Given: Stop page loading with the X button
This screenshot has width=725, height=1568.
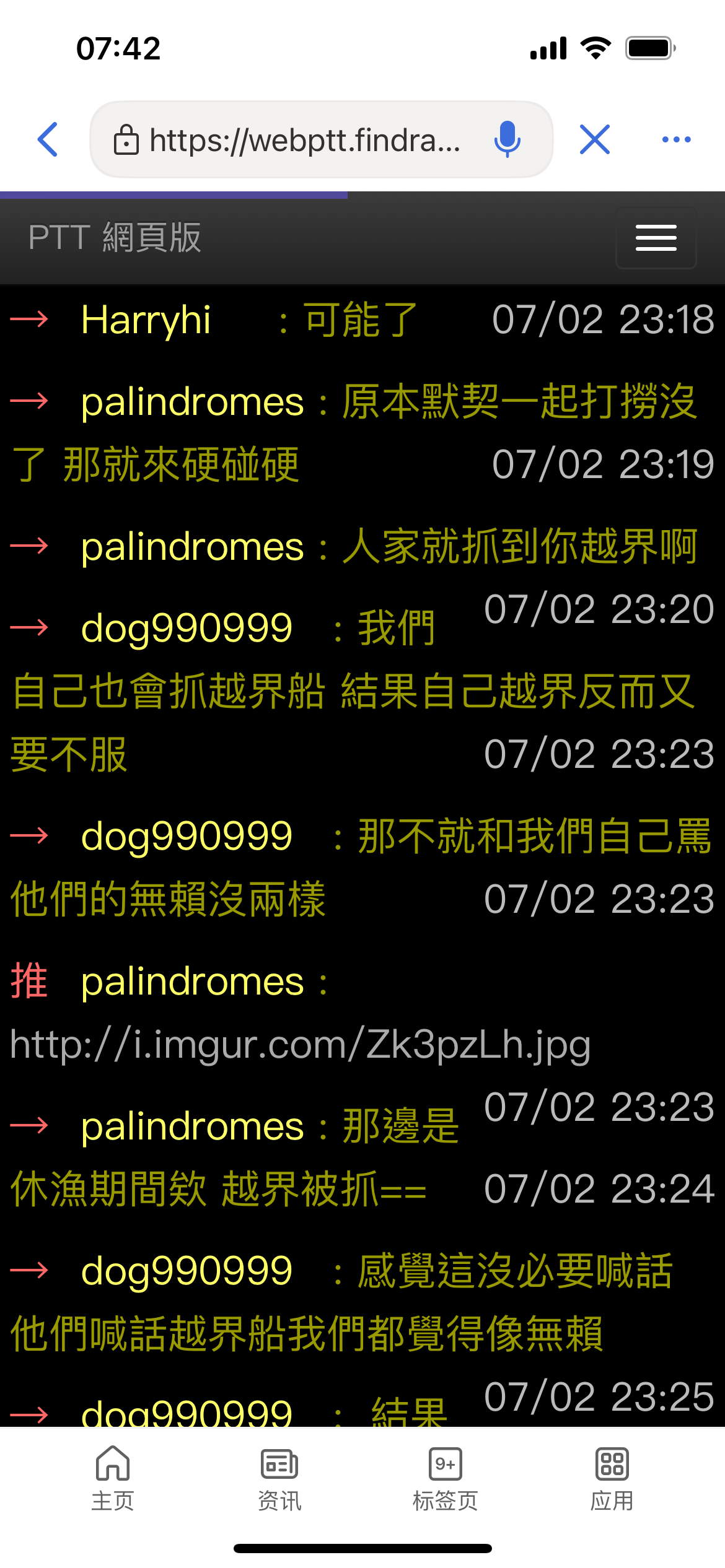Looking at the screenshot, I should 595,139.
